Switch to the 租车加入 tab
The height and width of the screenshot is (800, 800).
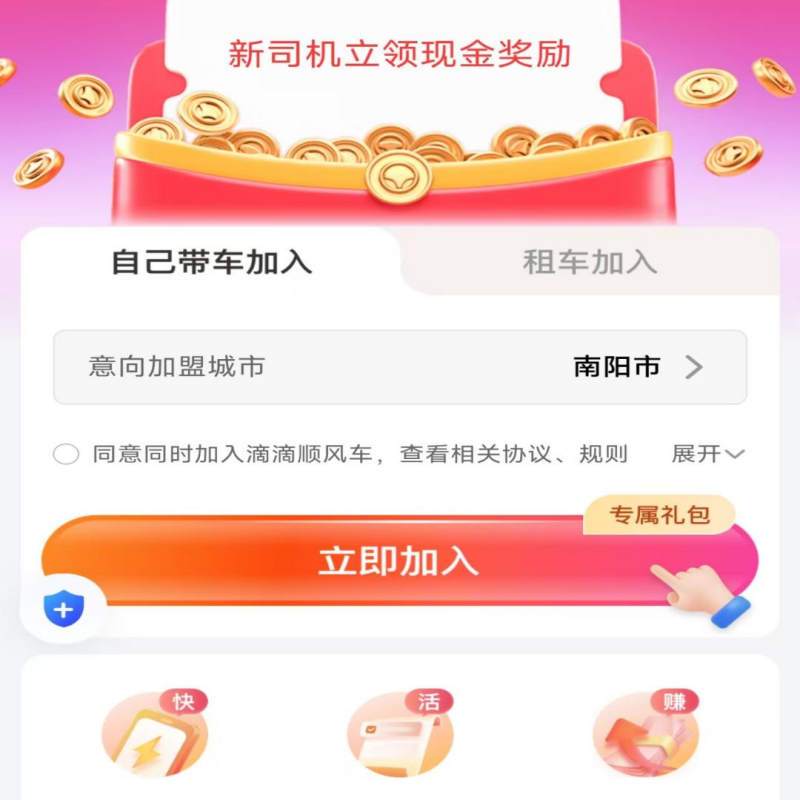590,262
